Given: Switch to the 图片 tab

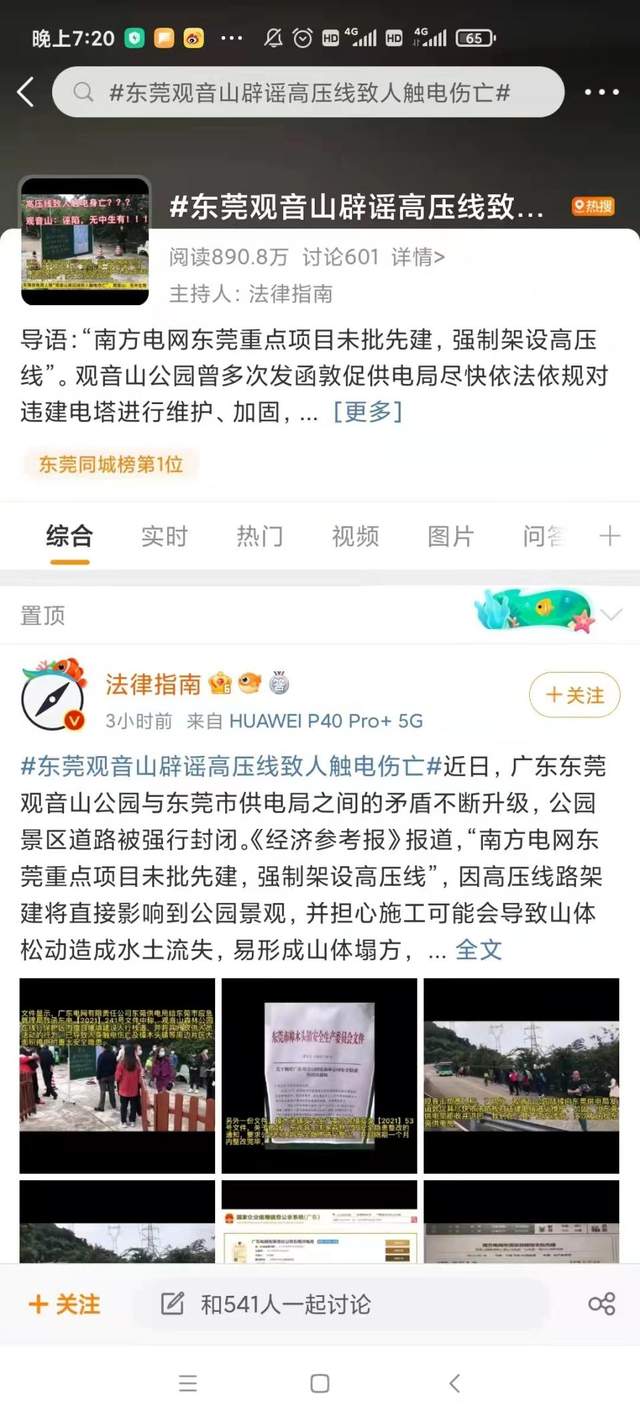Looking at the screenshot, I should (450, 536).
